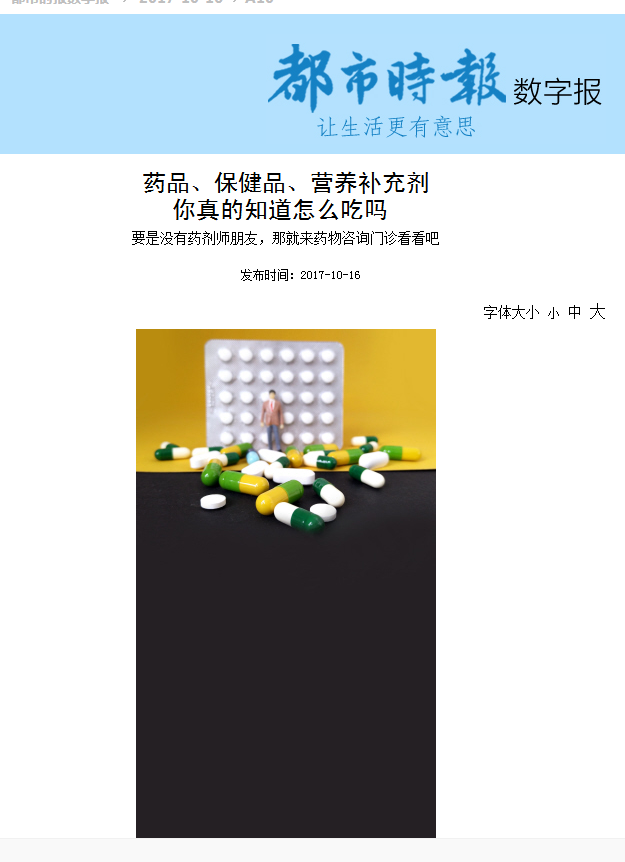Set font size to small (小)
Viewport: 625px width, 862px height.
[x=553, y=313]
